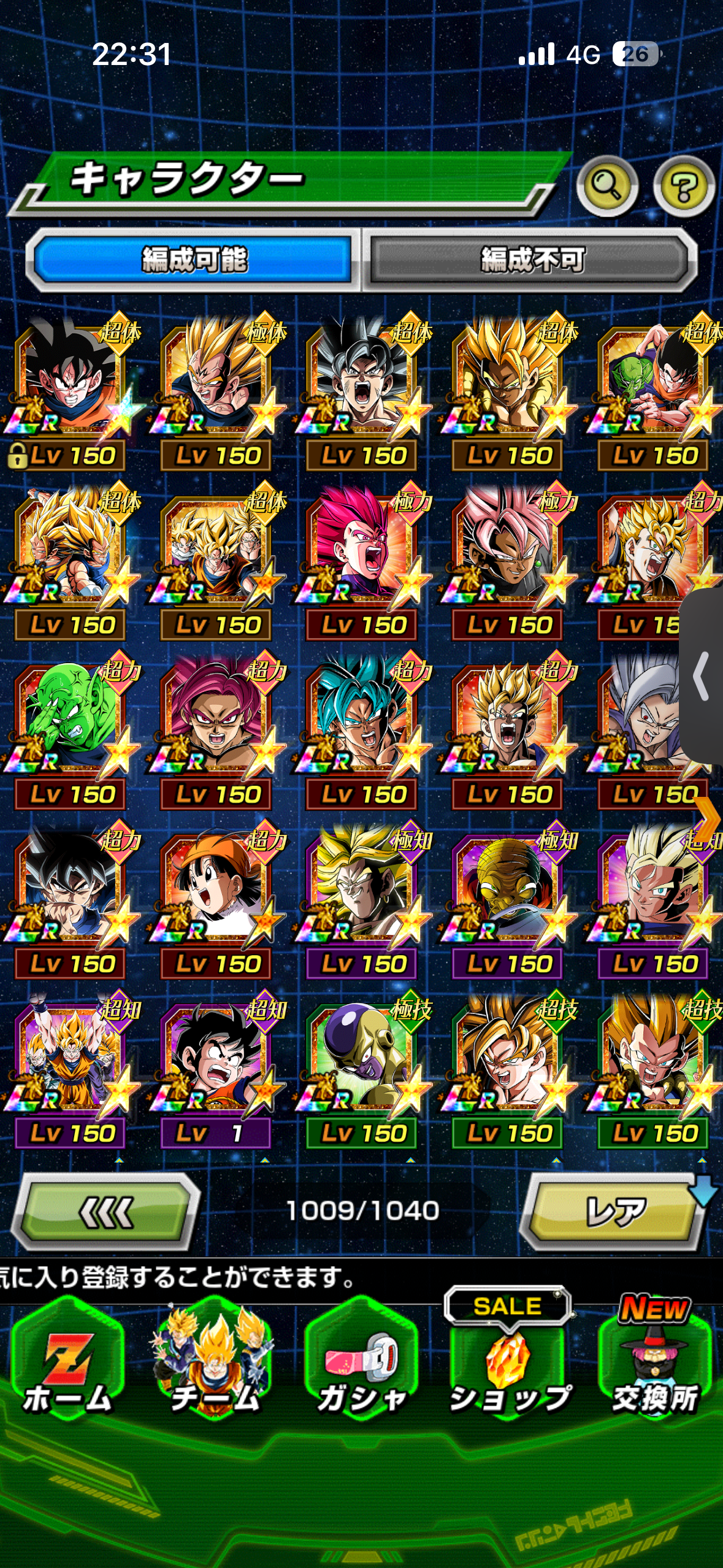
Task: Tap the green back arrows button
Action: click(x=106, y=1212)
